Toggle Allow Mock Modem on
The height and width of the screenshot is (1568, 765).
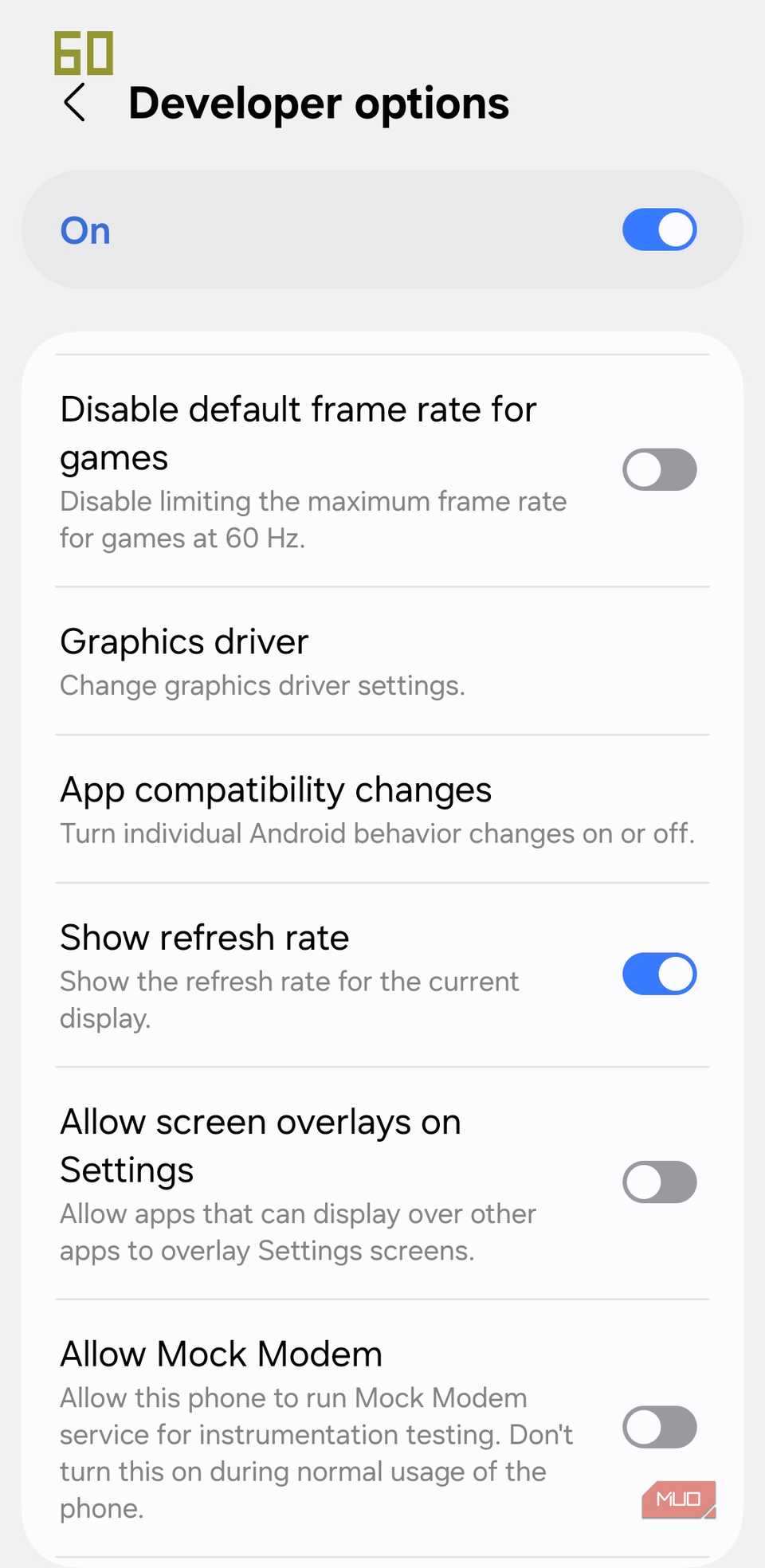659,1427
